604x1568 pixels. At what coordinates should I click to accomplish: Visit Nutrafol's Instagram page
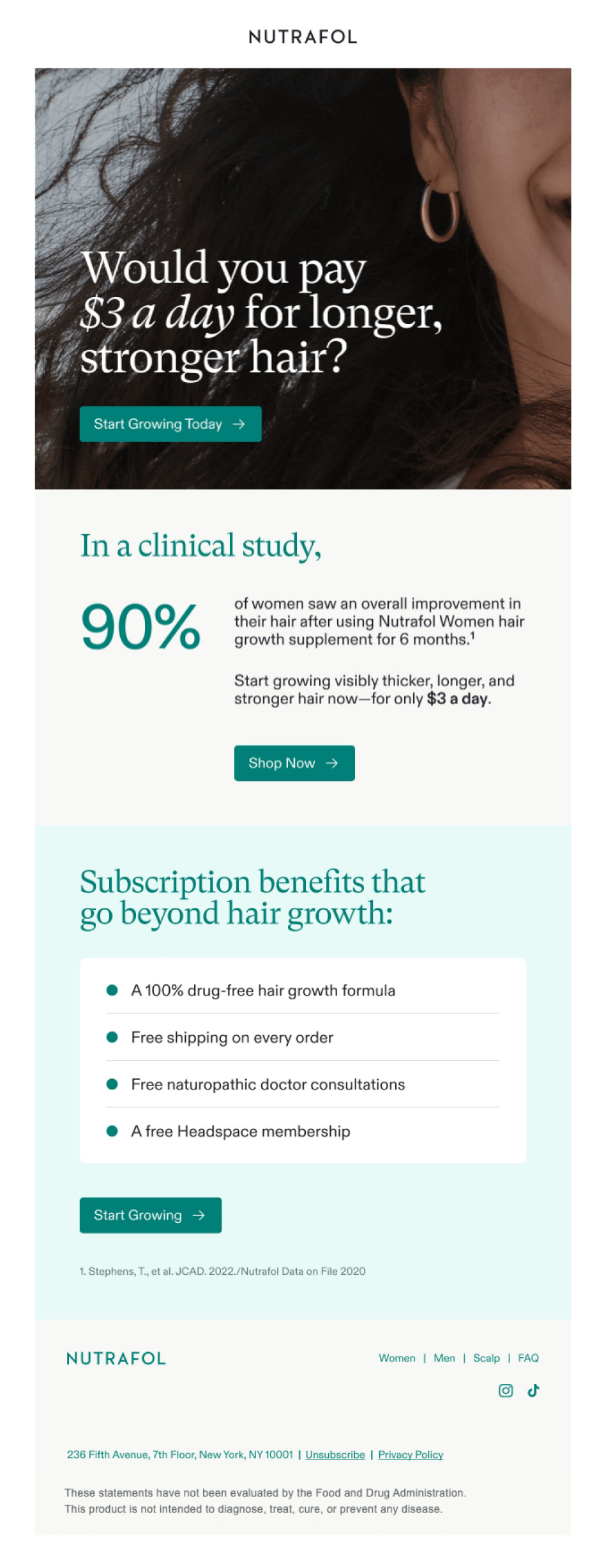coord(505,1390)
